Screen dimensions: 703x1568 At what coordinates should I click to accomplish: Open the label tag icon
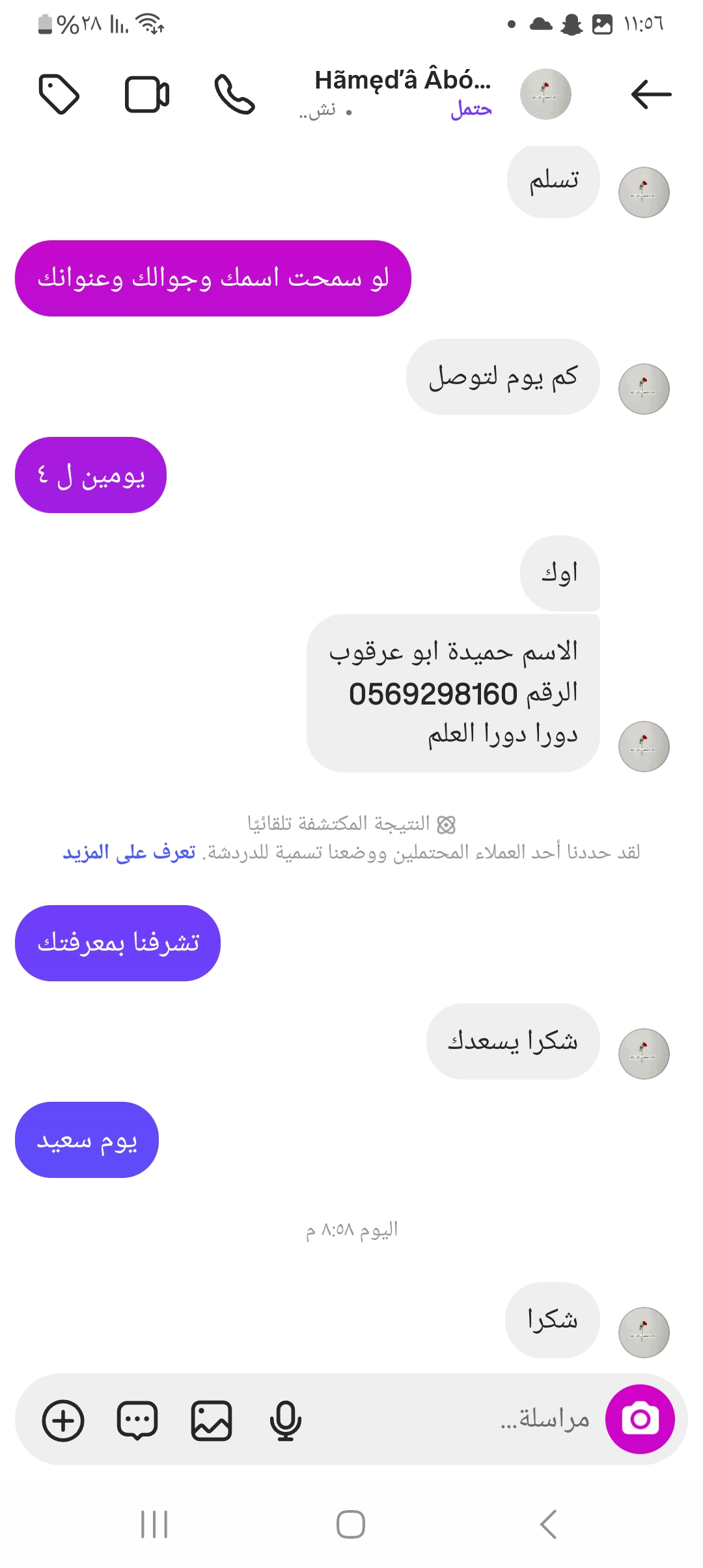point(59,94)
